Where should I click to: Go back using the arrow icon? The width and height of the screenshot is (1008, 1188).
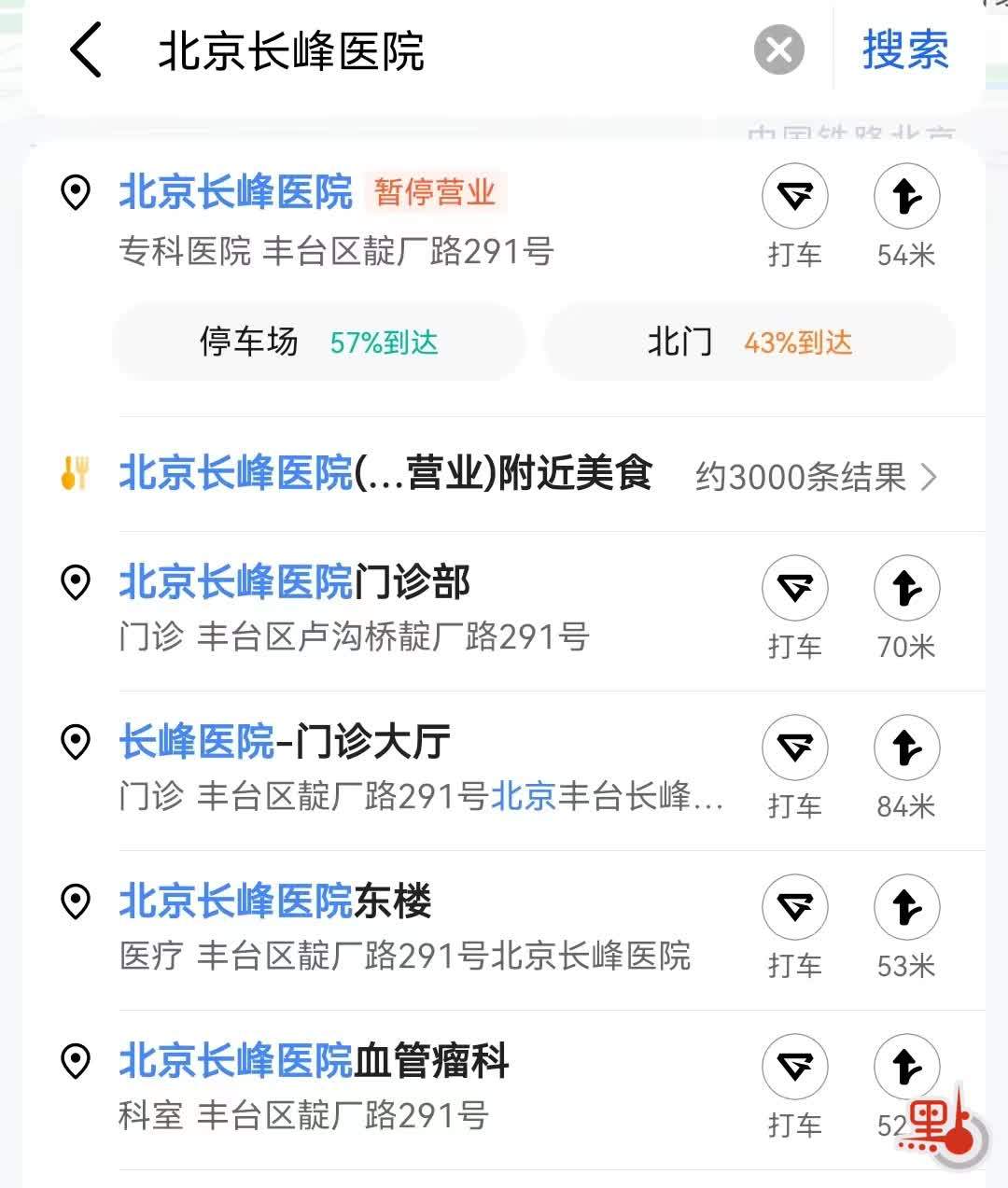86,50
